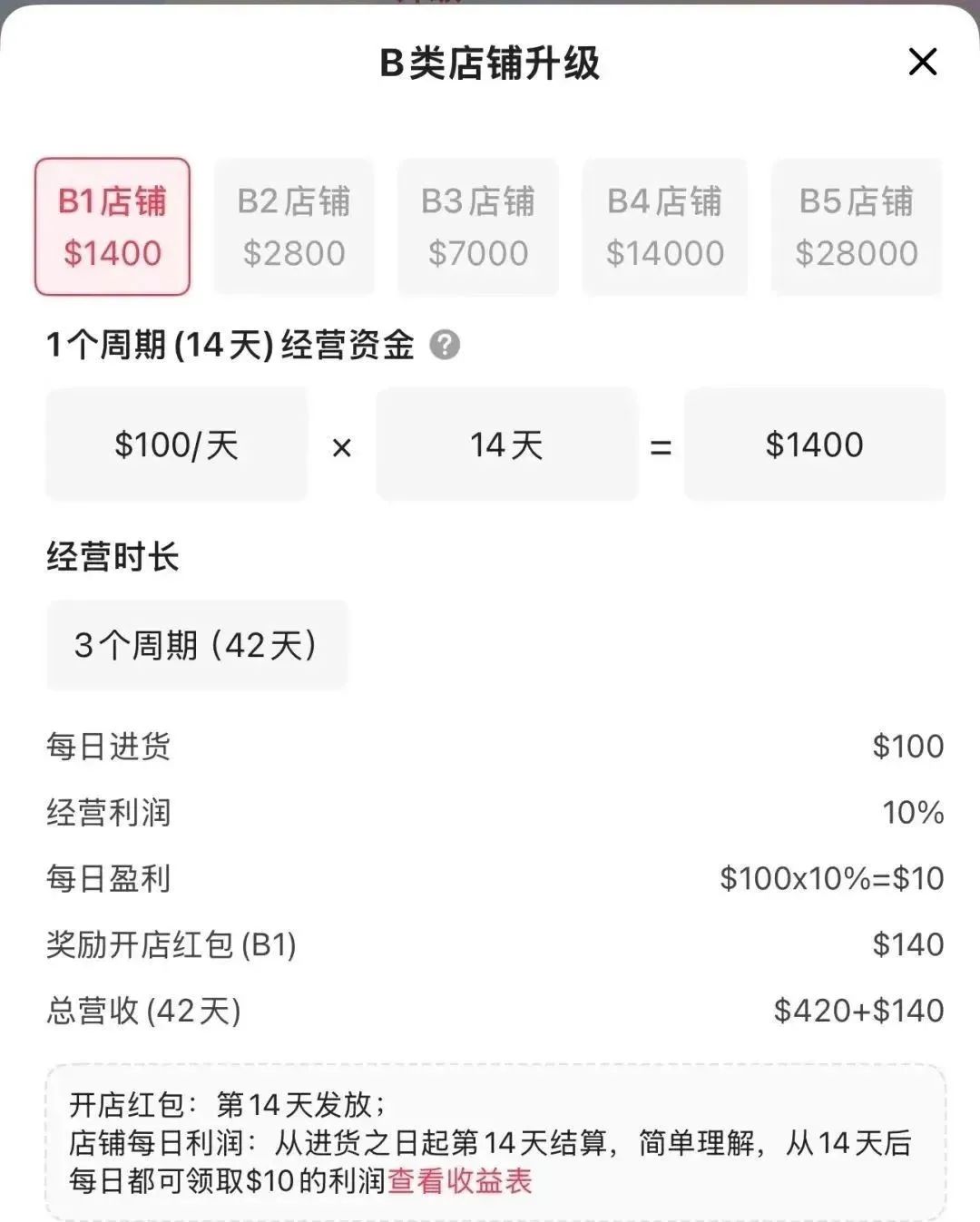Image resolution: width=980 pixels, height=1222 pixels.
Task: Click the 14天 duration box
Action: [505, 445]
